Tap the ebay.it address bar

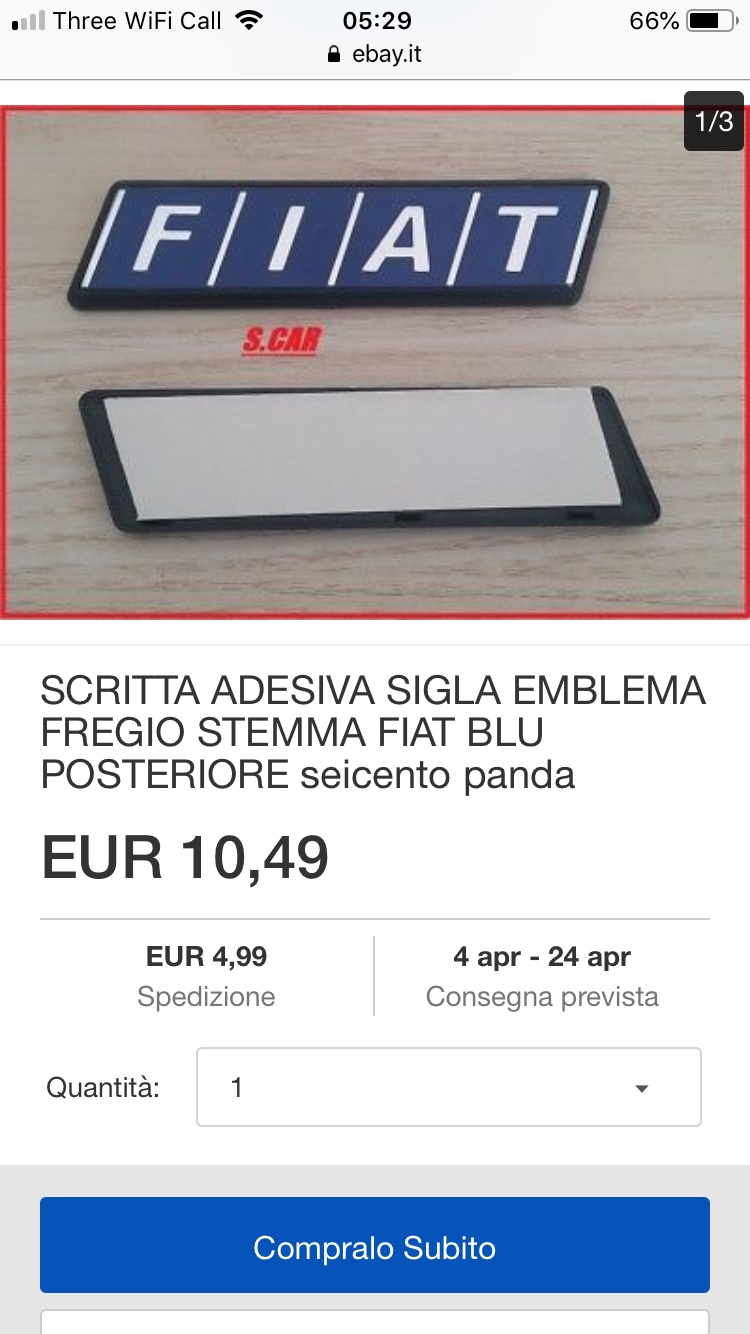coord(375,54)
